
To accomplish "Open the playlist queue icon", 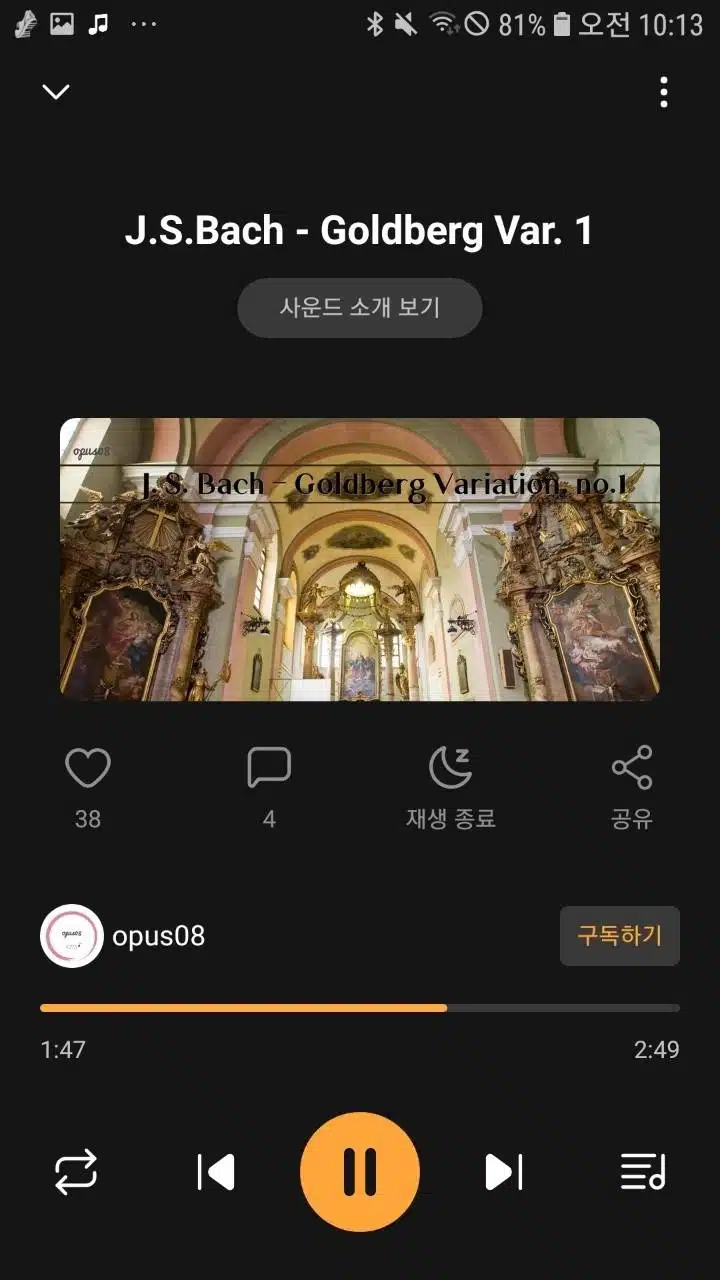I will click(x=643, y=1171).
